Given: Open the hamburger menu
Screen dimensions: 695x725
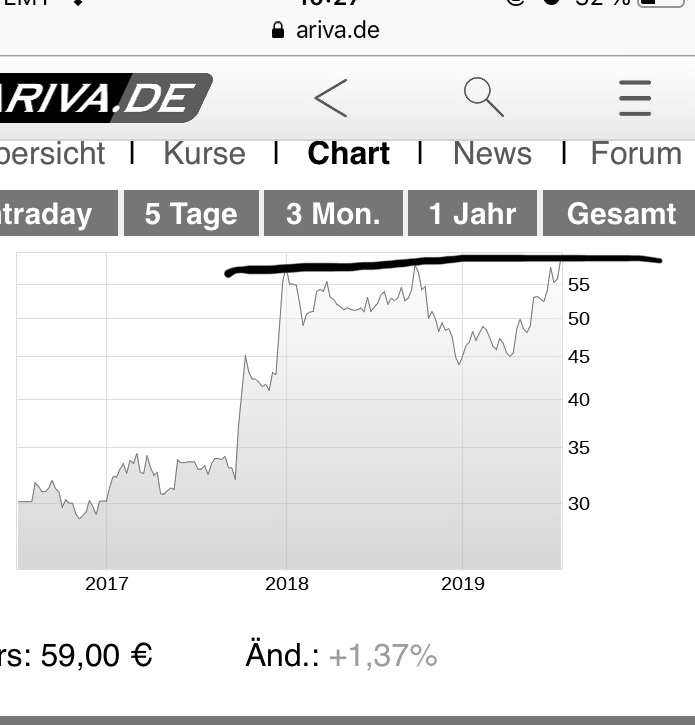Looking at the screenshot, I should 635,98.
